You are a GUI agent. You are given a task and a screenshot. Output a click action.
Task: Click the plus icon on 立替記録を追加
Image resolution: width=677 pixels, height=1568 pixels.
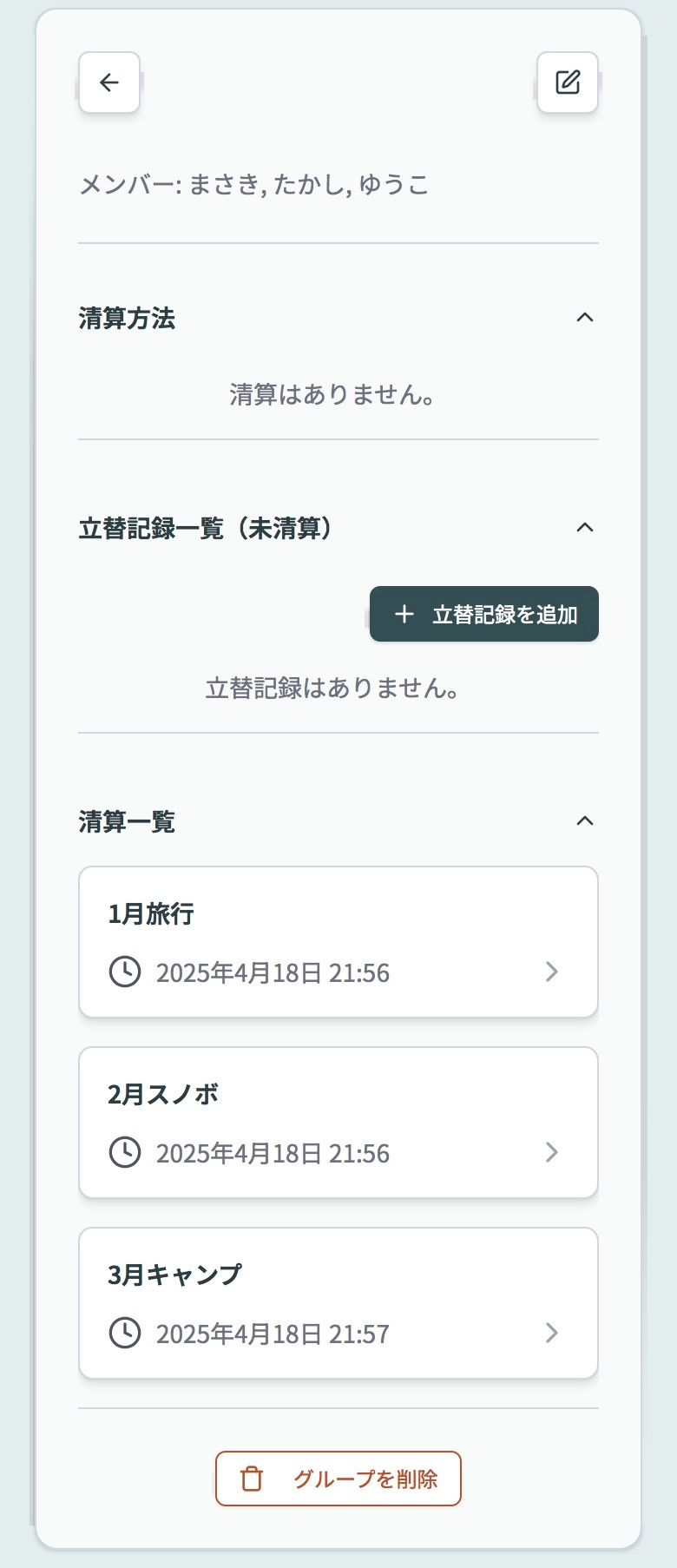pyautogui.click(x=404, y=614)
